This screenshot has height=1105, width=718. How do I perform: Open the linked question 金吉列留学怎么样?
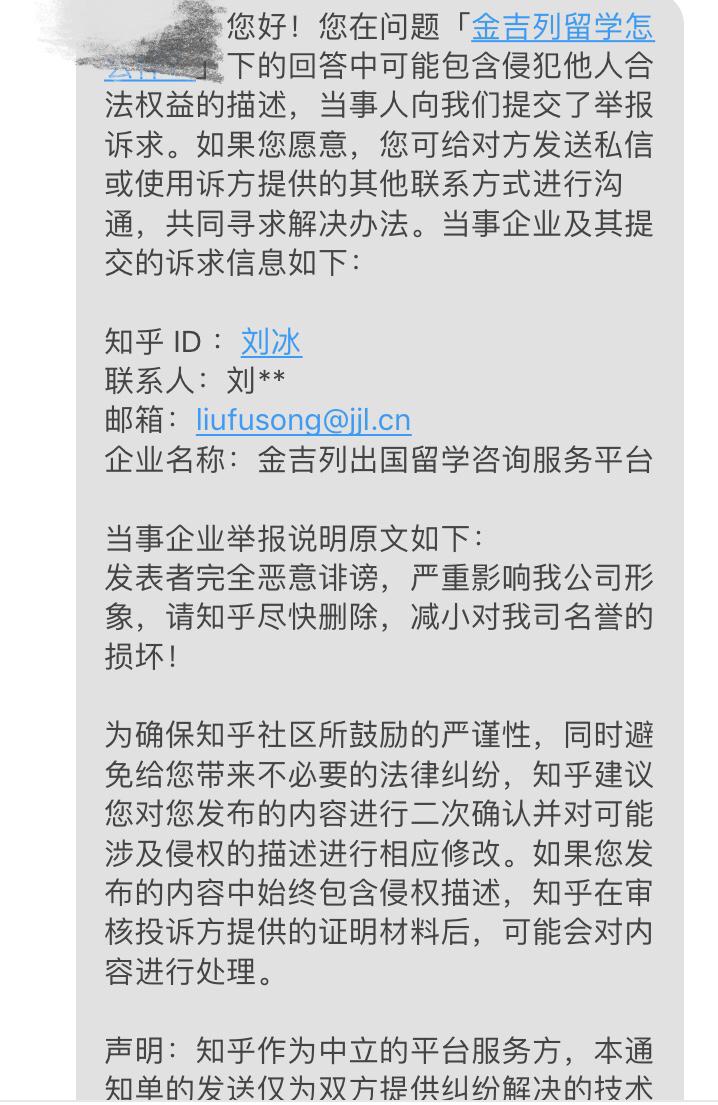[x=562, y=26]
